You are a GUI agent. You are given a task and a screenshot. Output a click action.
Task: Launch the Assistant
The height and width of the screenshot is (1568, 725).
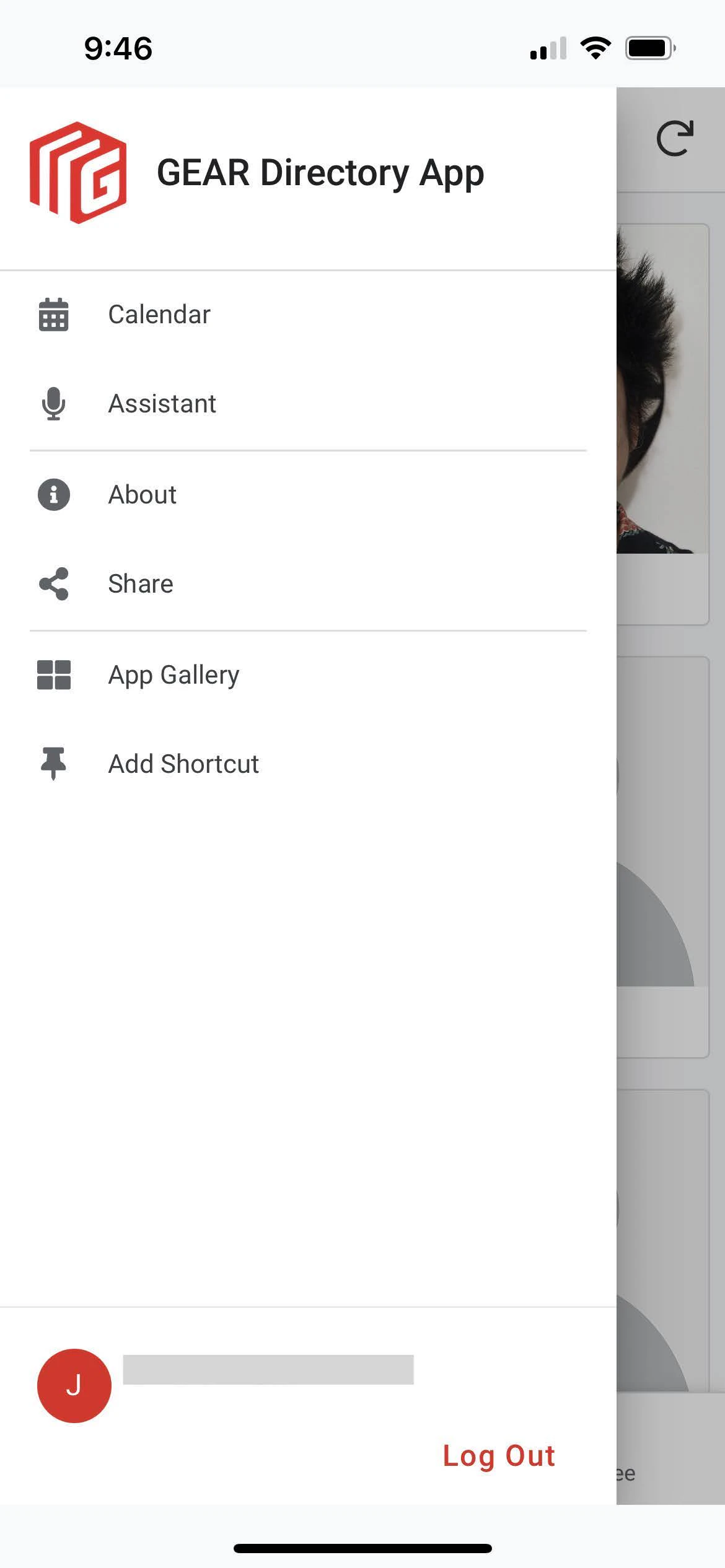pos(162,404)
